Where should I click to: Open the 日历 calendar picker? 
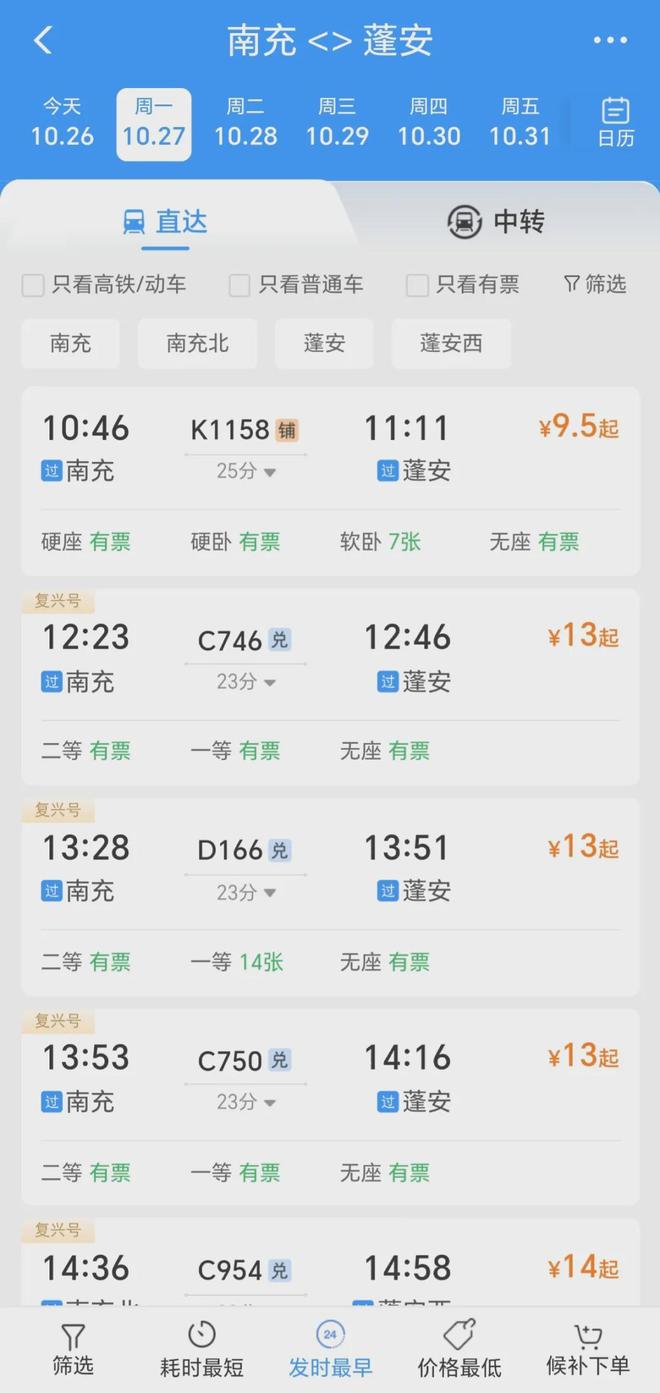[615, 123]
